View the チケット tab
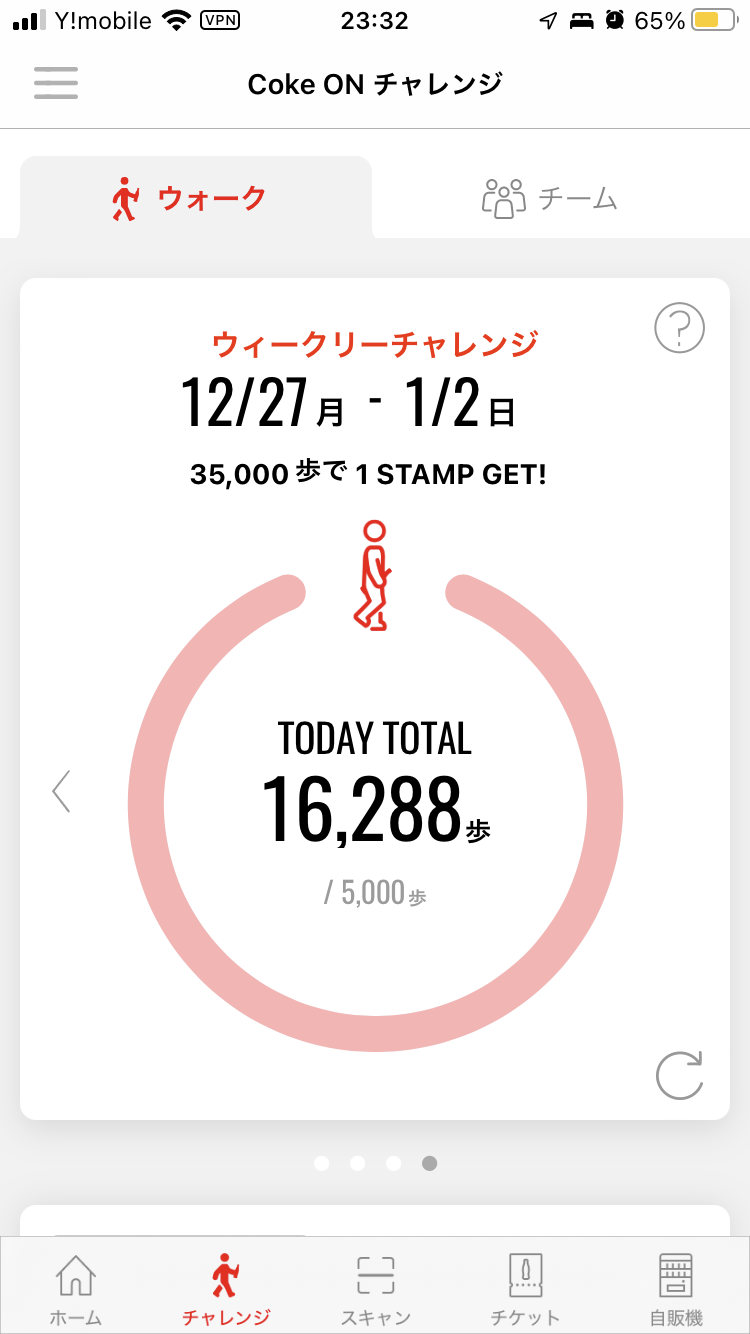The height and width of the screenshot is (1334, 750). pyautogui.click(x=525, y=1288)
